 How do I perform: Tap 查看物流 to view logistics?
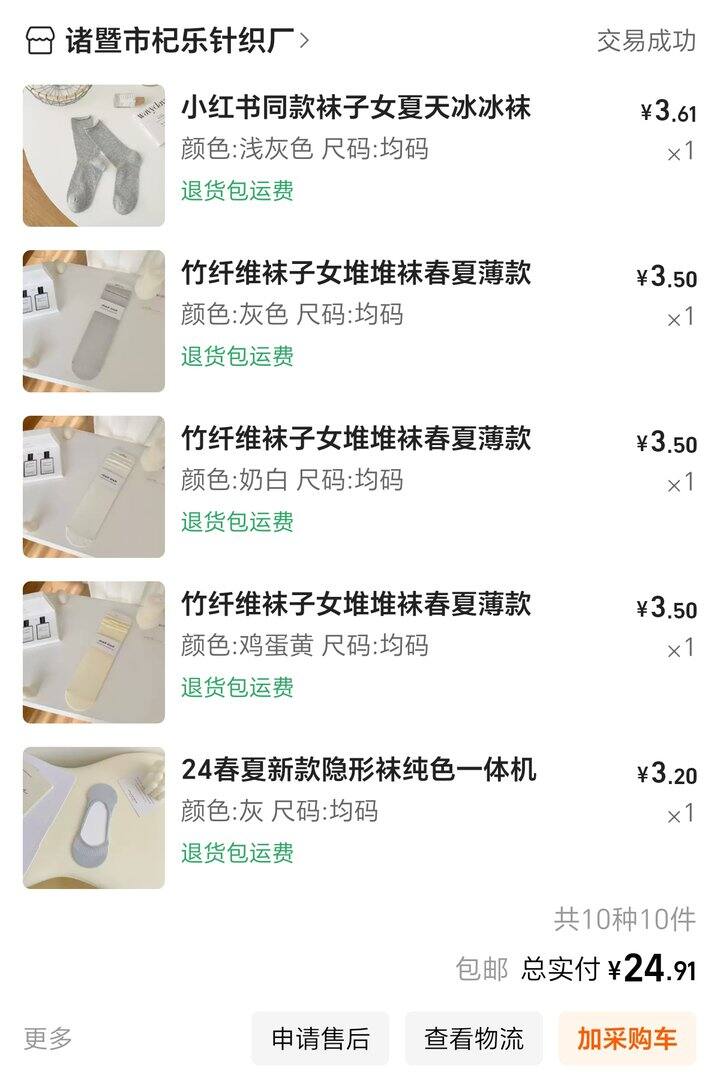click(473, 1038)
